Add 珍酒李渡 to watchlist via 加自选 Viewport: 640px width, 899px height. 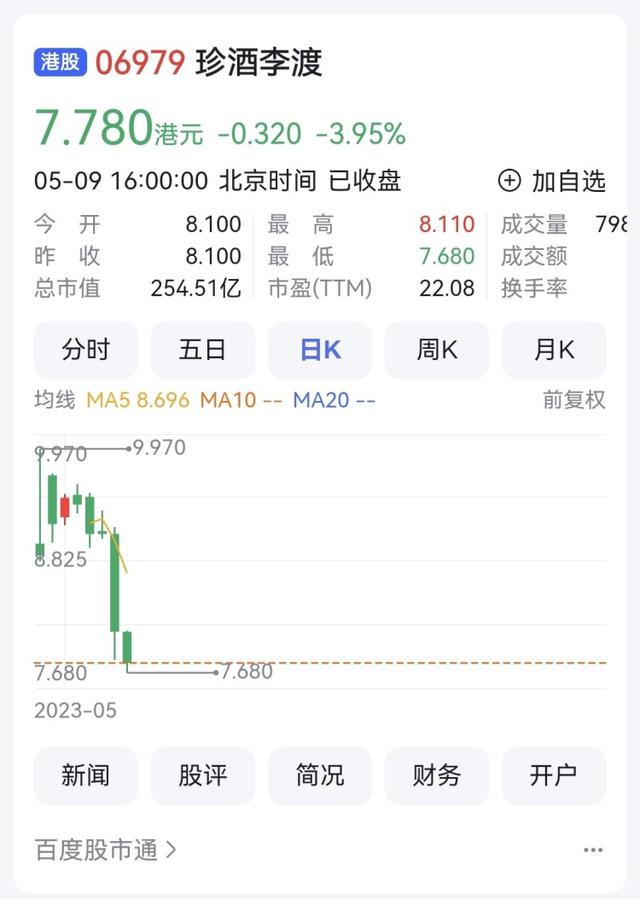click(552, 181)
